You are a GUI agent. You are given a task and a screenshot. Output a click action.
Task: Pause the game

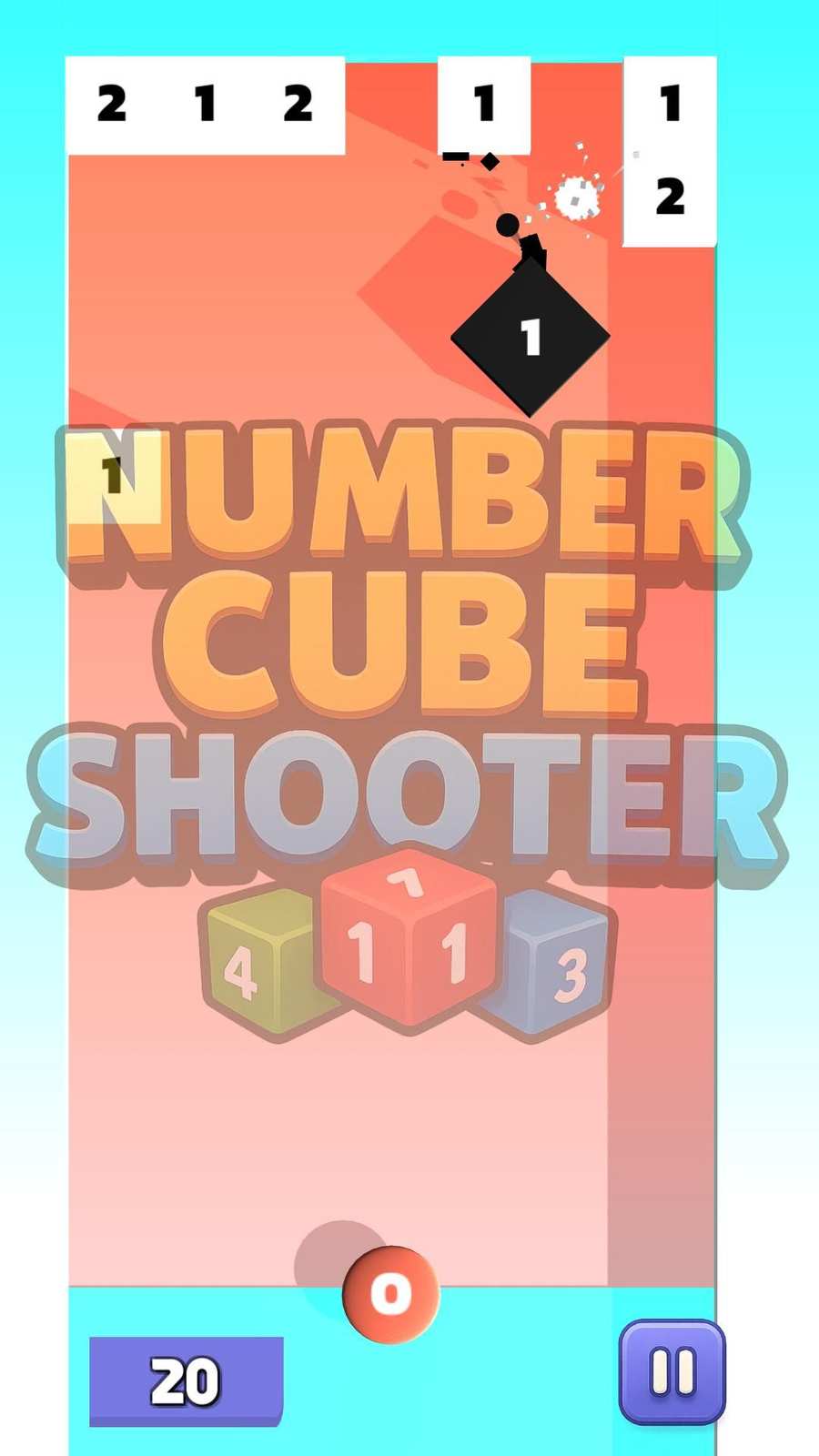coord(672,1371)
